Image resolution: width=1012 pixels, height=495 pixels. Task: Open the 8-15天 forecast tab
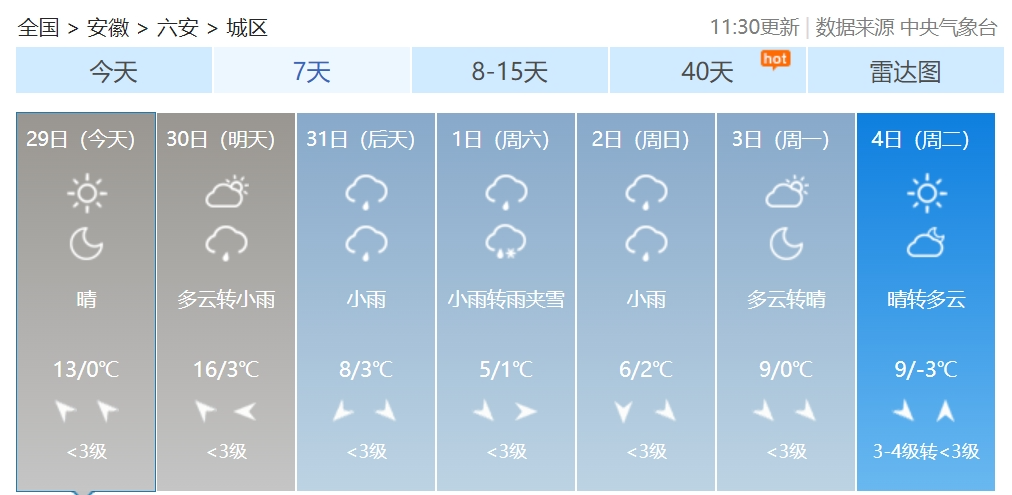tap(509, 71)
